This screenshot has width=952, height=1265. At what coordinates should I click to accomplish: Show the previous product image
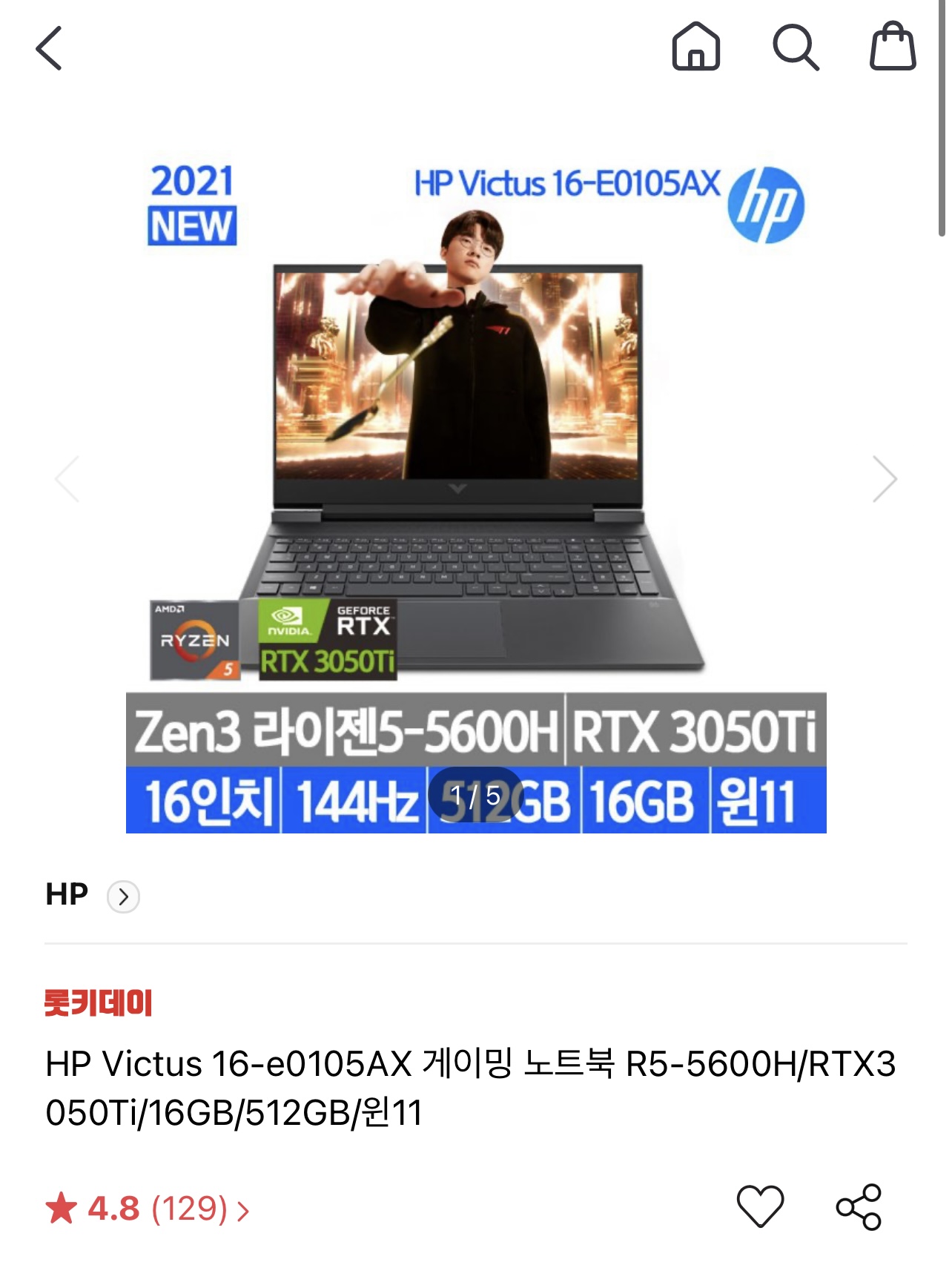pos(67,479)
